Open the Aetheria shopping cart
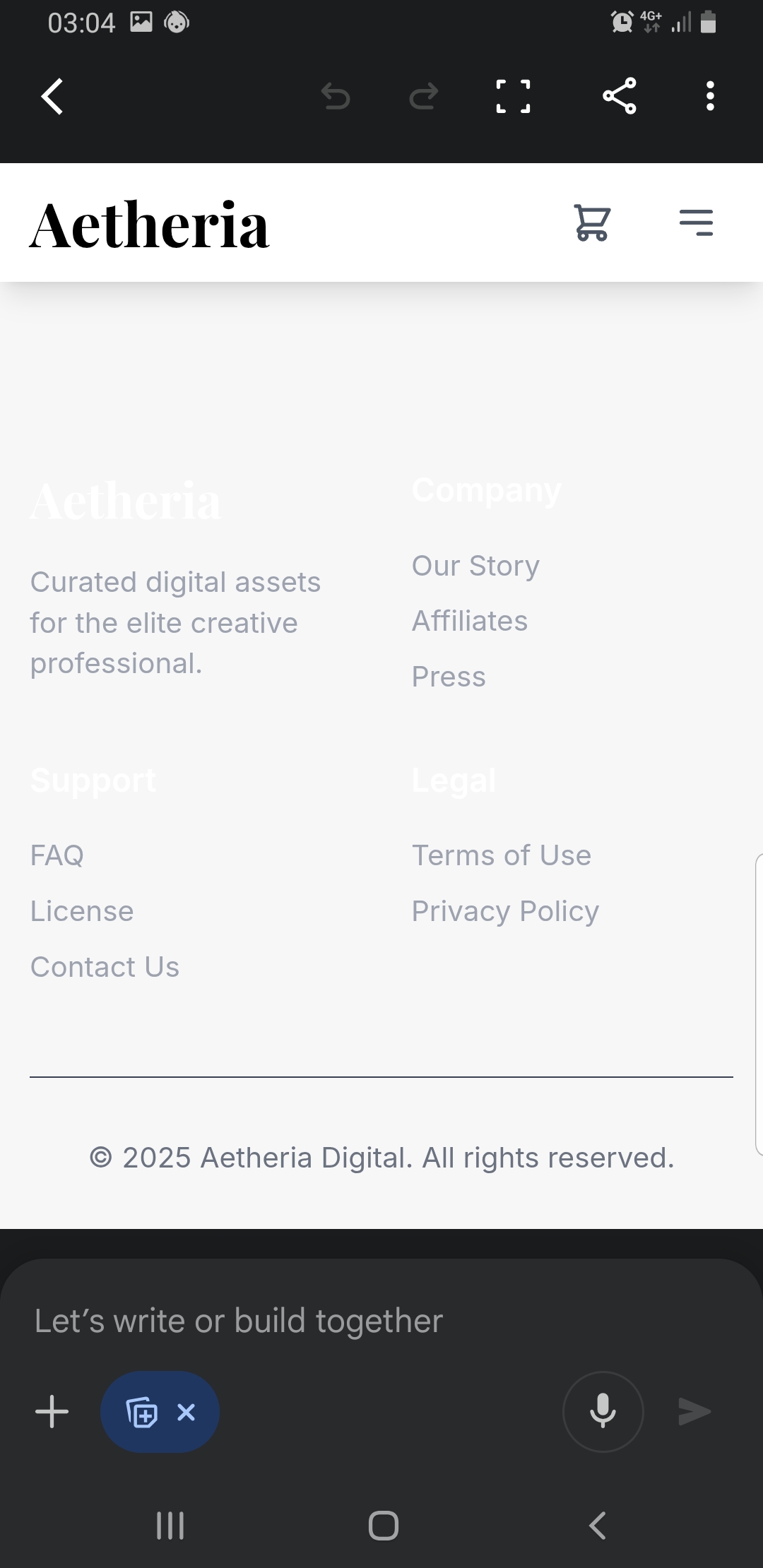763x1568 pixels. point(592,223)
